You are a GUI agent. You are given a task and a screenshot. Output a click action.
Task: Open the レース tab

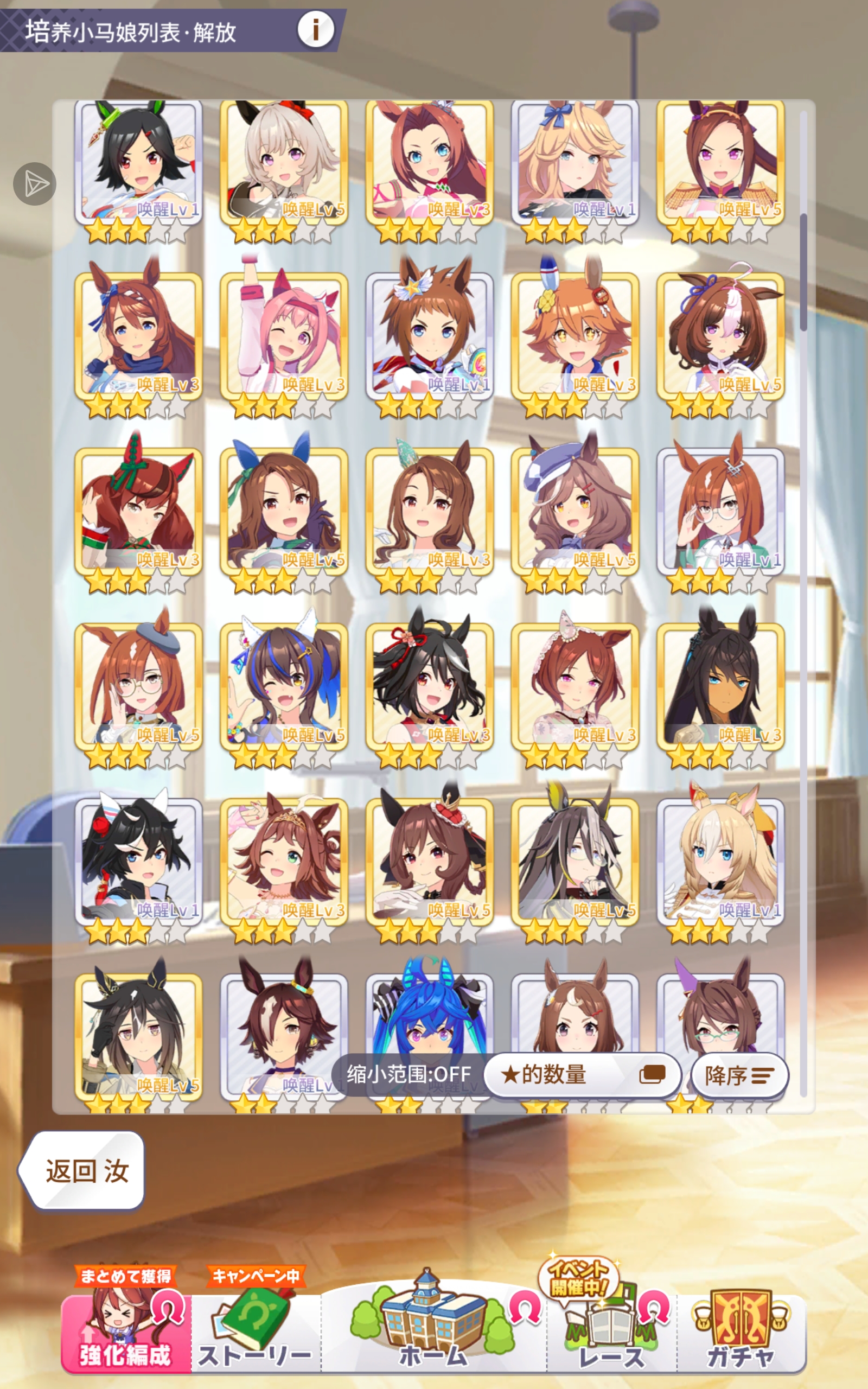point(611,1330)
